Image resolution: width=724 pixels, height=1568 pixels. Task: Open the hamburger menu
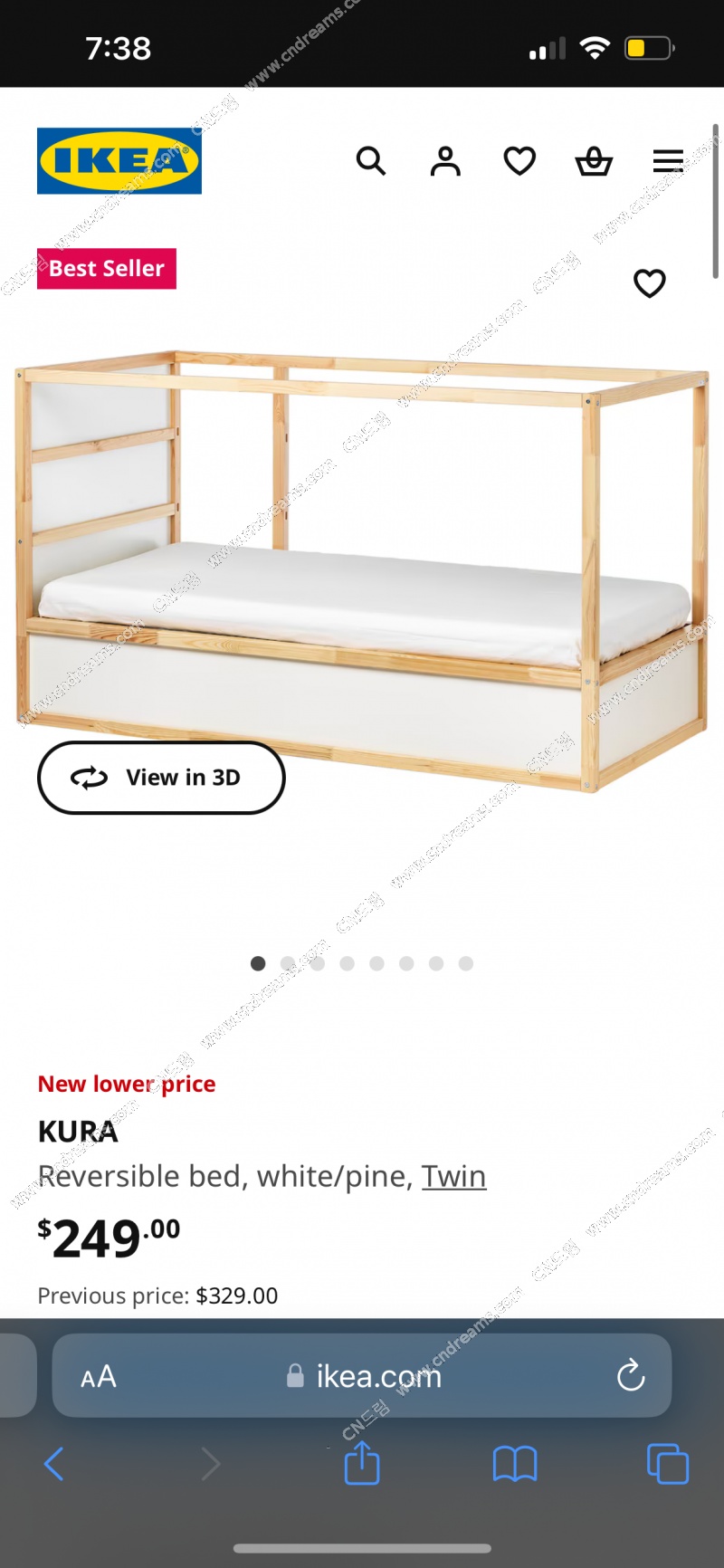(x=668, y=161)
